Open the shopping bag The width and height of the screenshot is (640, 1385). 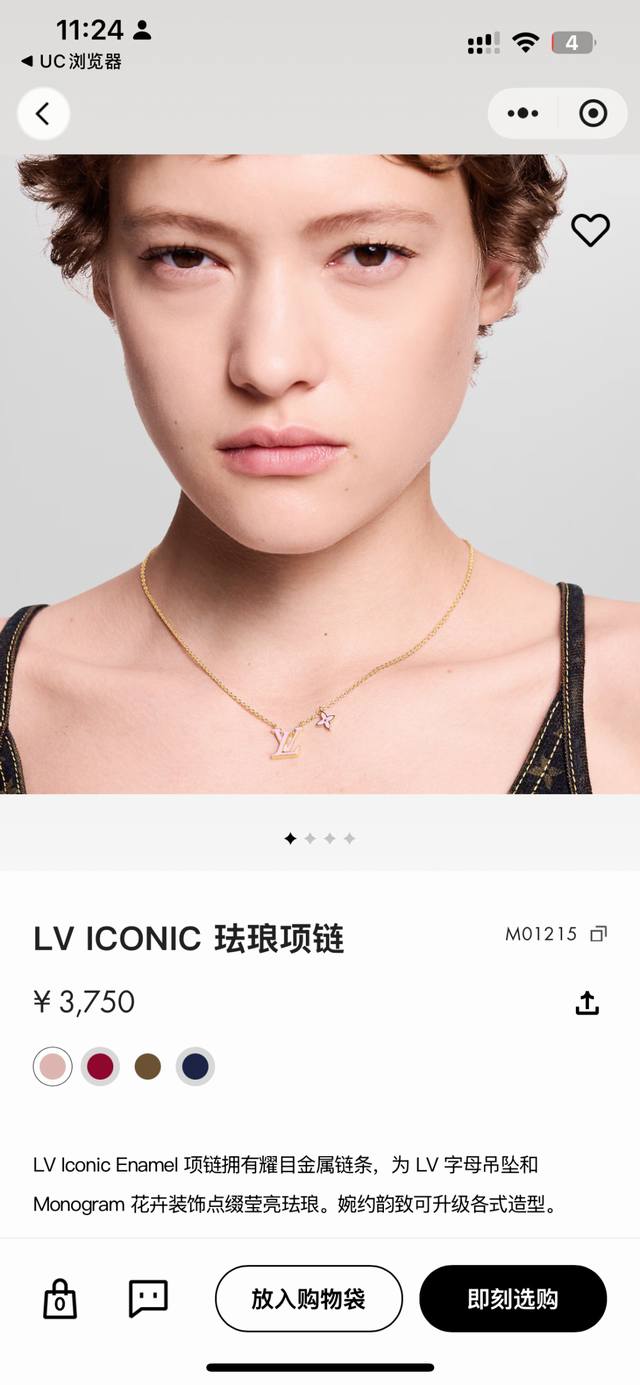click(60, 1299)
